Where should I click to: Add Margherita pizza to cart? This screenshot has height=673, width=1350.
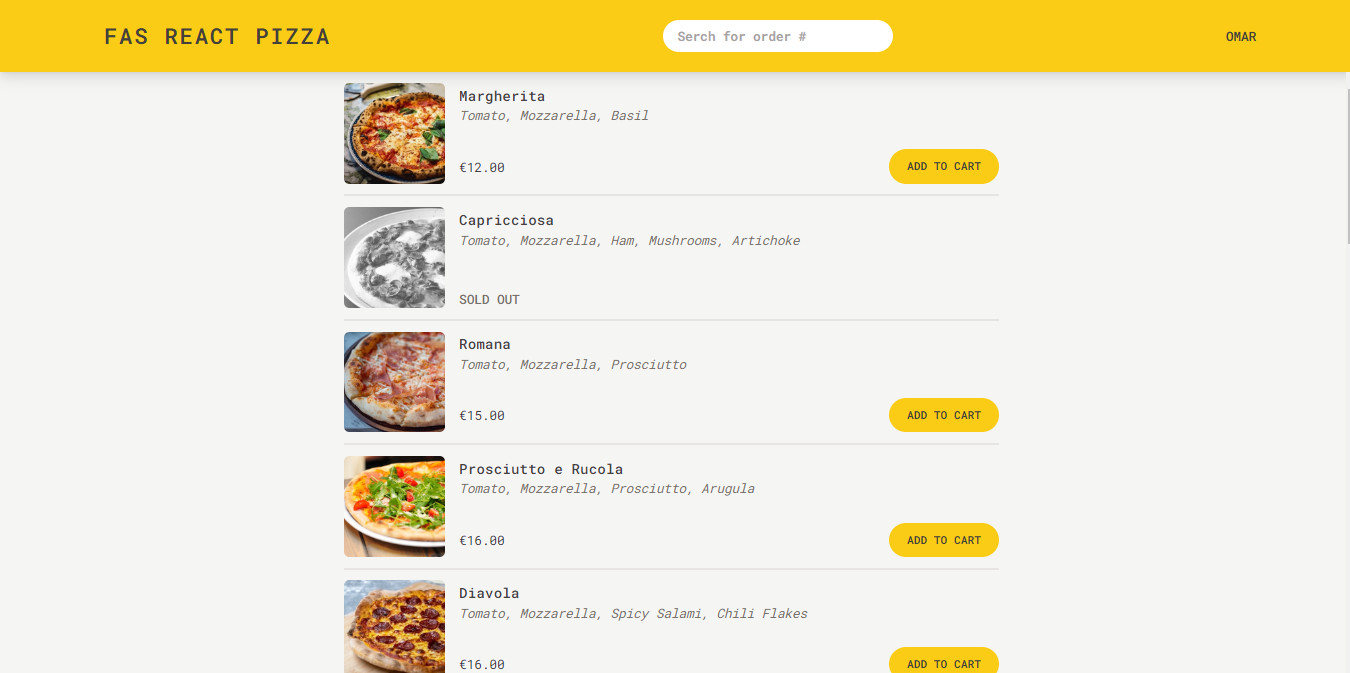click(943, 167)
